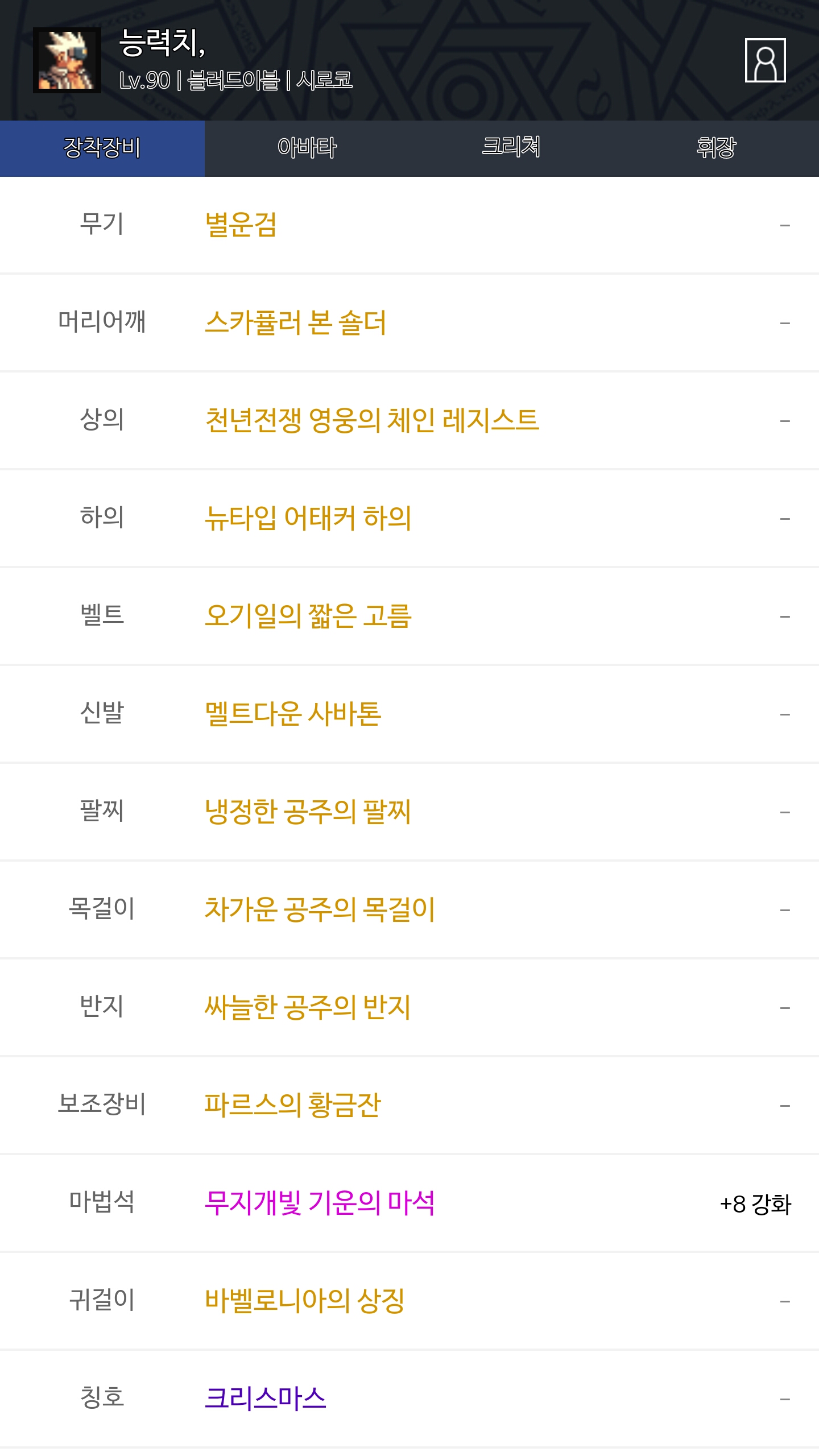The width and height of the screenshot is (819, 1456).
Task: Open 무지개빛 기운의 마석 magic stone
Action: (x=320, y=1203)
